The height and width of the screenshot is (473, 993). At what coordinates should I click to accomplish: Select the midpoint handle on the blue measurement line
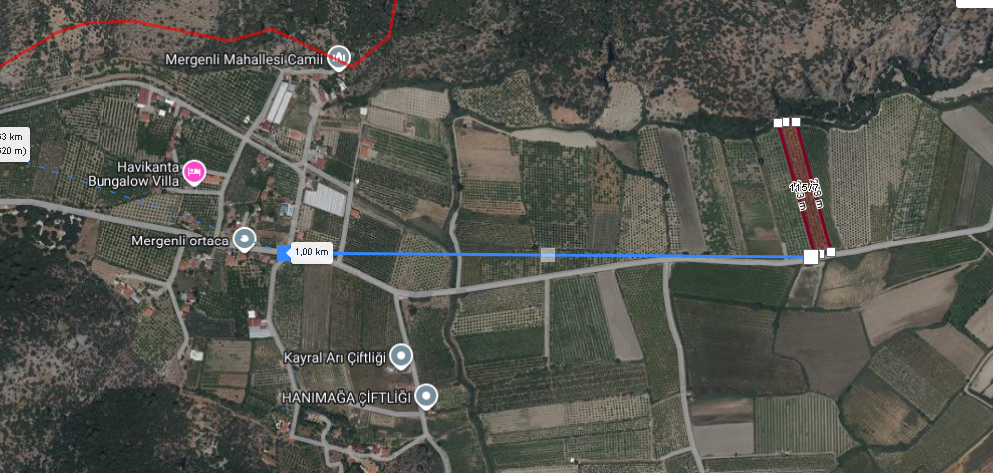point(547,255)
